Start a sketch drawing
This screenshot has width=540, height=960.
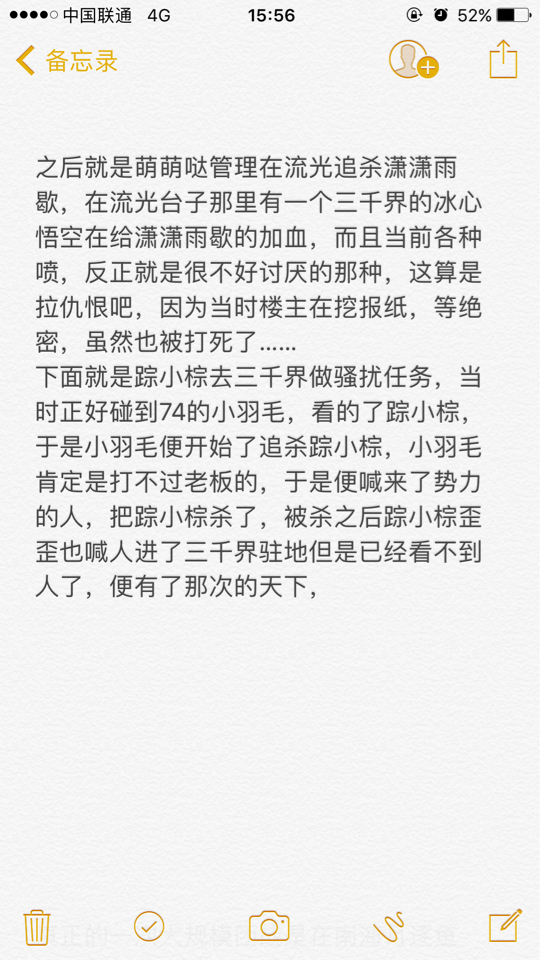pyautogui.click(x=389, y=926)
